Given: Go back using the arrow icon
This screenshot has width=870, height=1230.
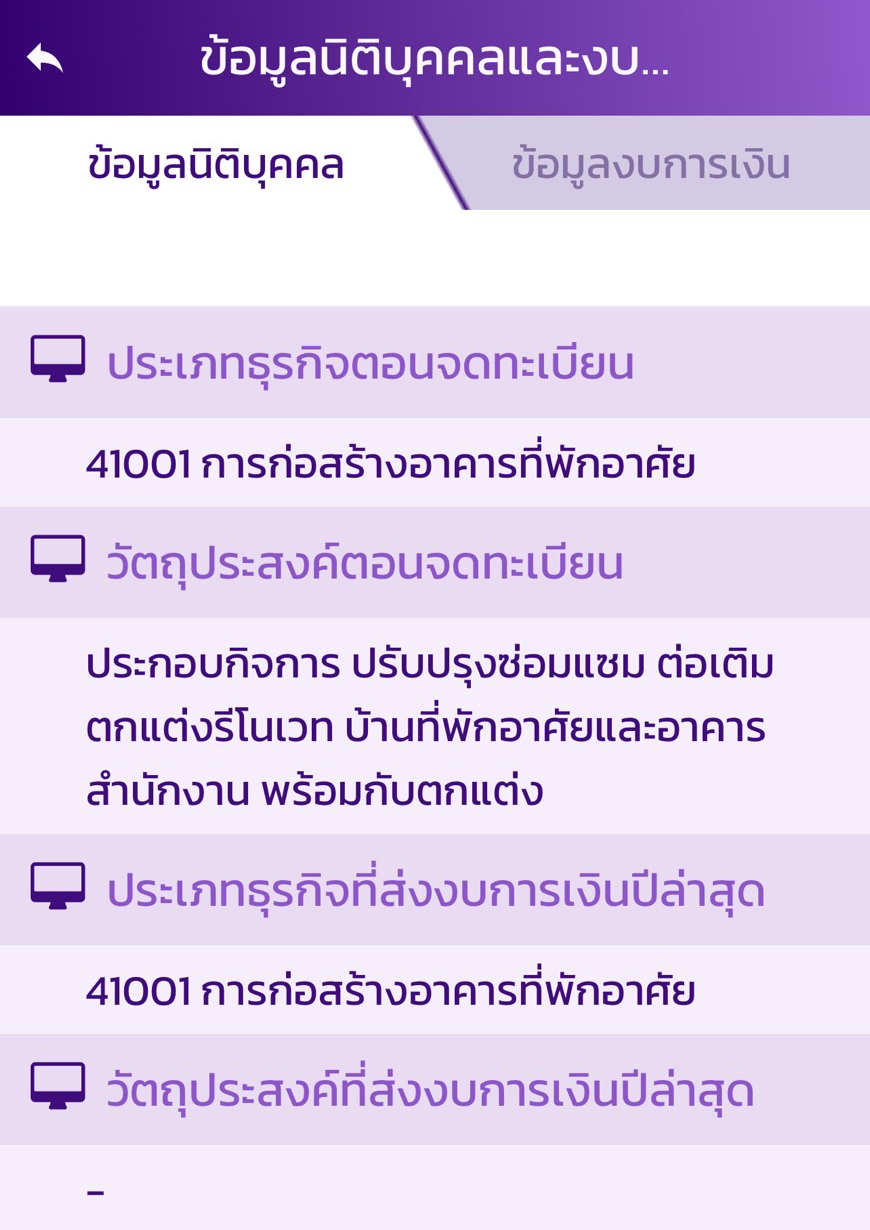Looking at the screenshot, I should pos(45,58).
